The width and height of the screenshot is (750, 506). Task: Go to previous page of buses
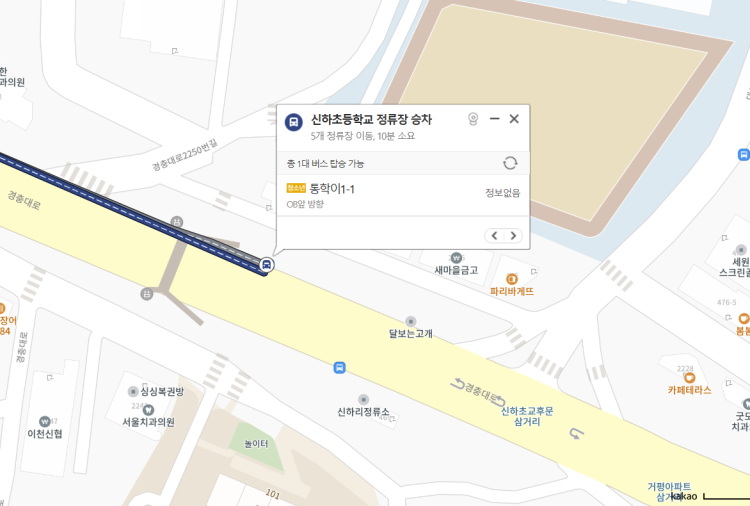[494, 236]
